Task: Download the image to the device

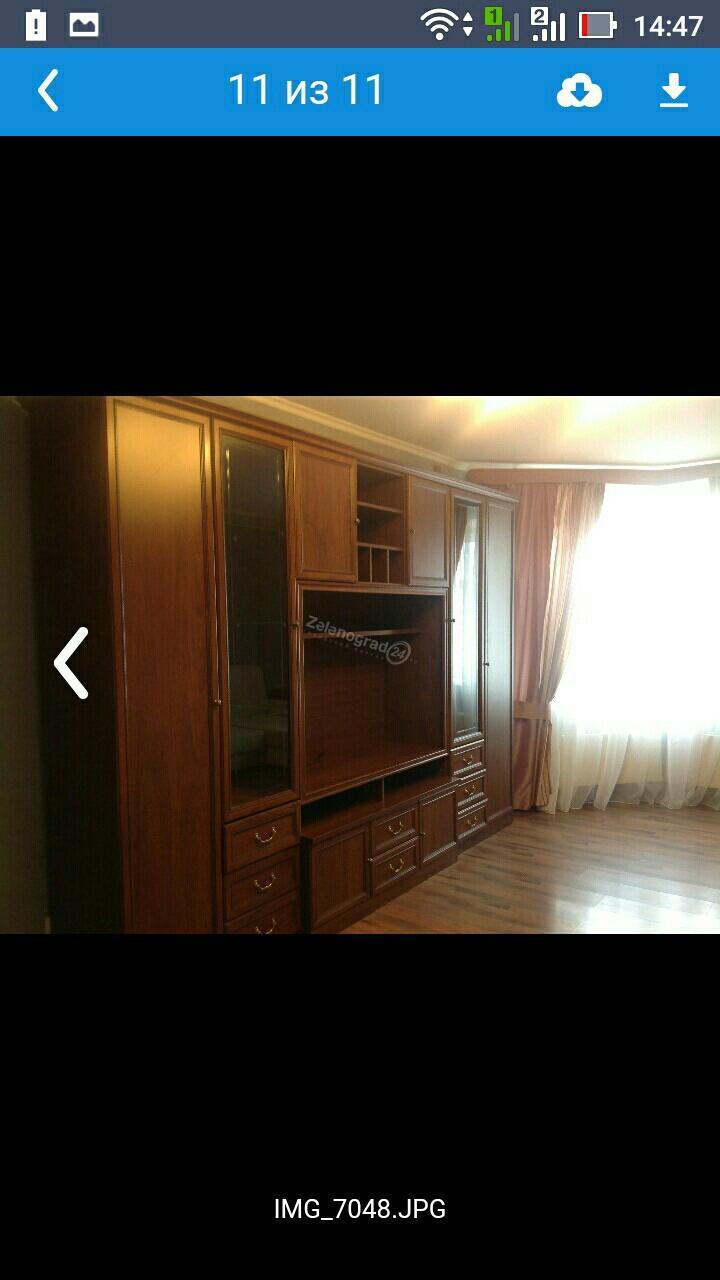Action: (674, 91)
